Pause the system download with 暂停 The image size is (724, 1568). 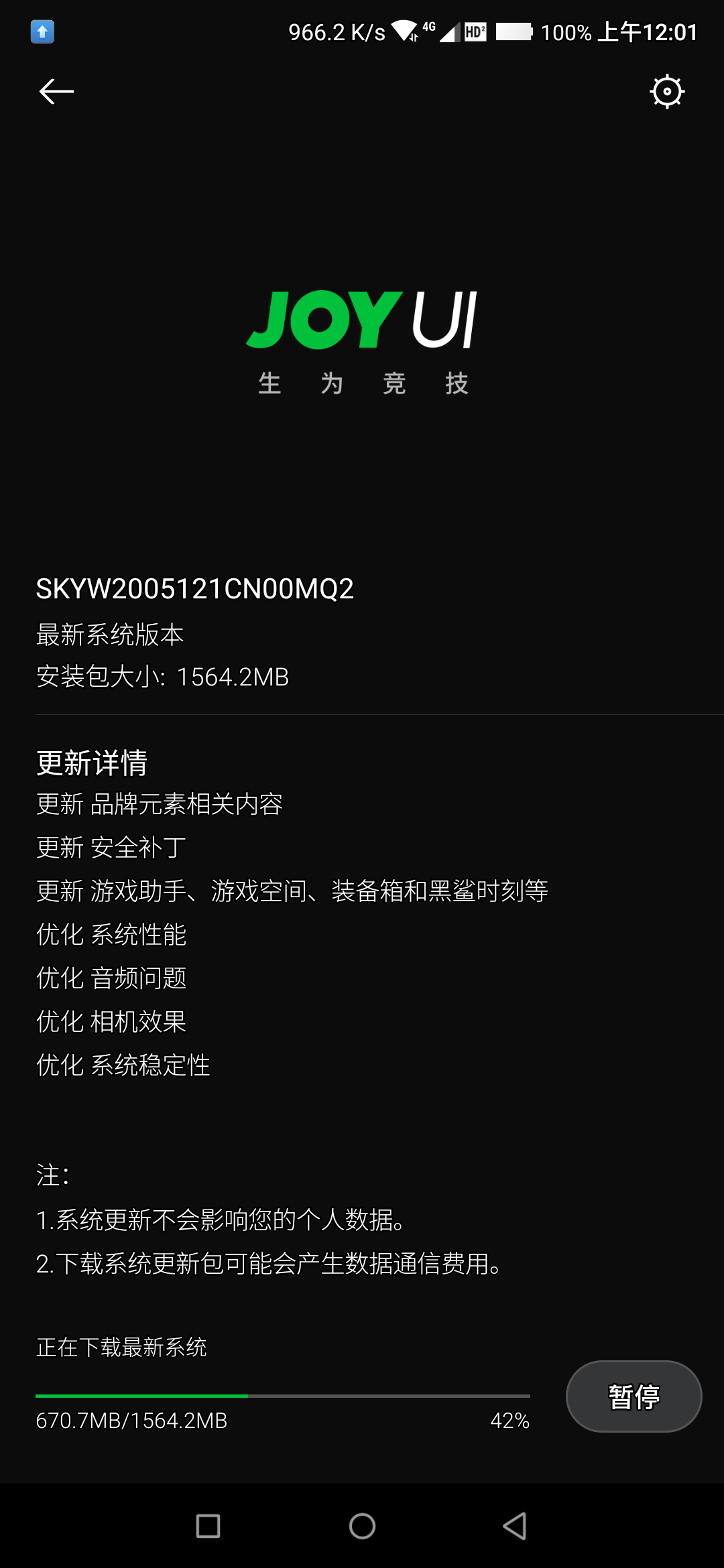click(634, 1396)
